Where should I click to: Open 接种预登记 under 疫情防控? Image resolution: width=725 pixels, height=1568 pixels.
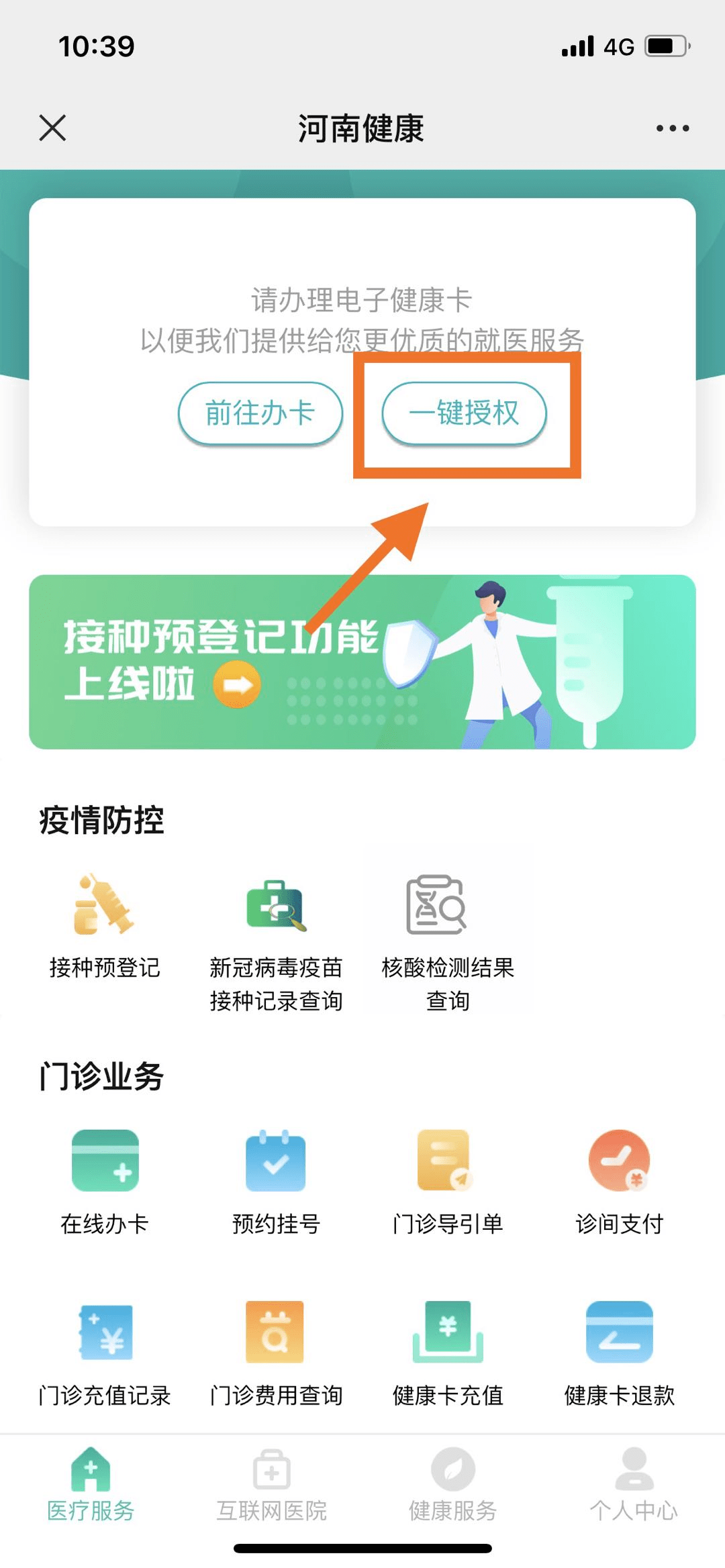pos(105,926)
